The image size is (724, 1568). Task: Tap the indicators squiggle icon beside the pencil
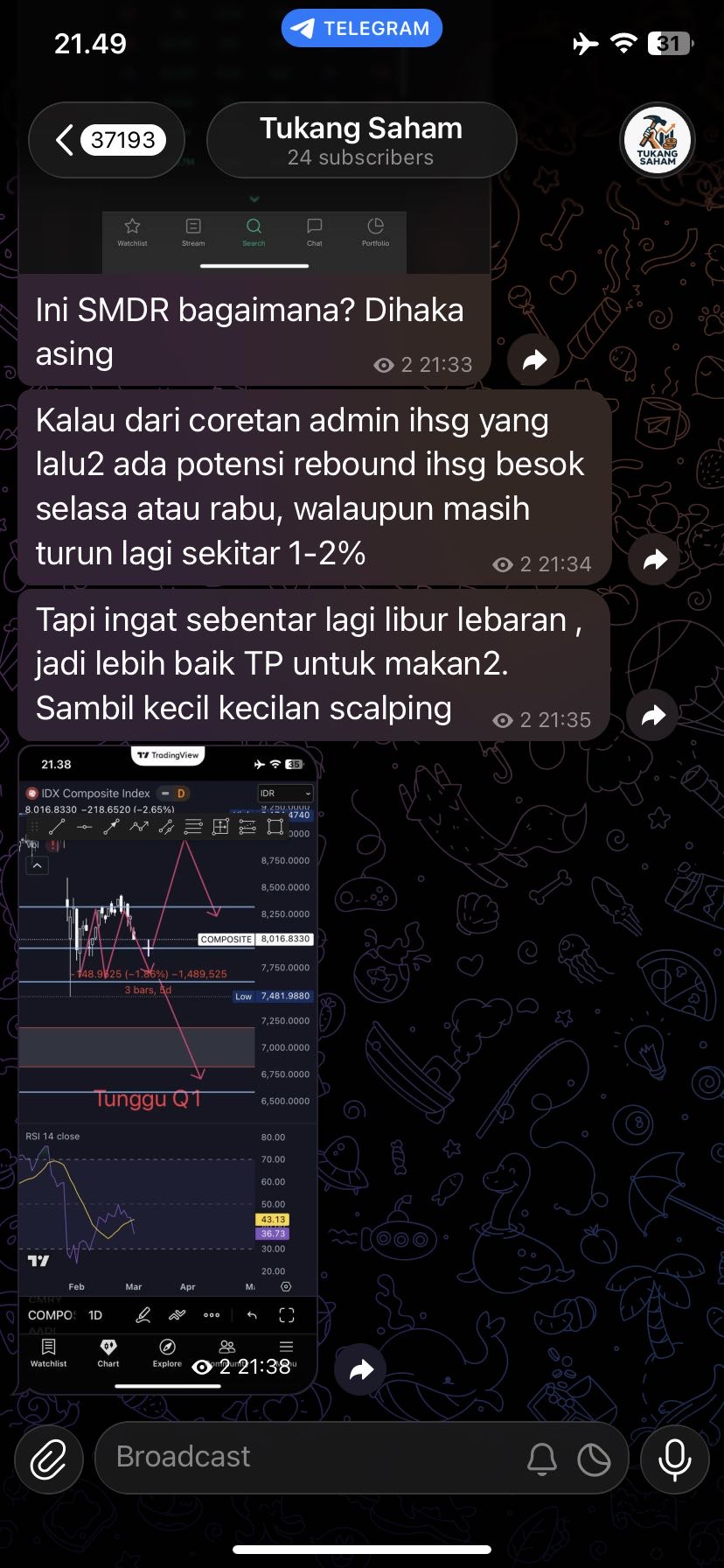tap(176, 1315)
